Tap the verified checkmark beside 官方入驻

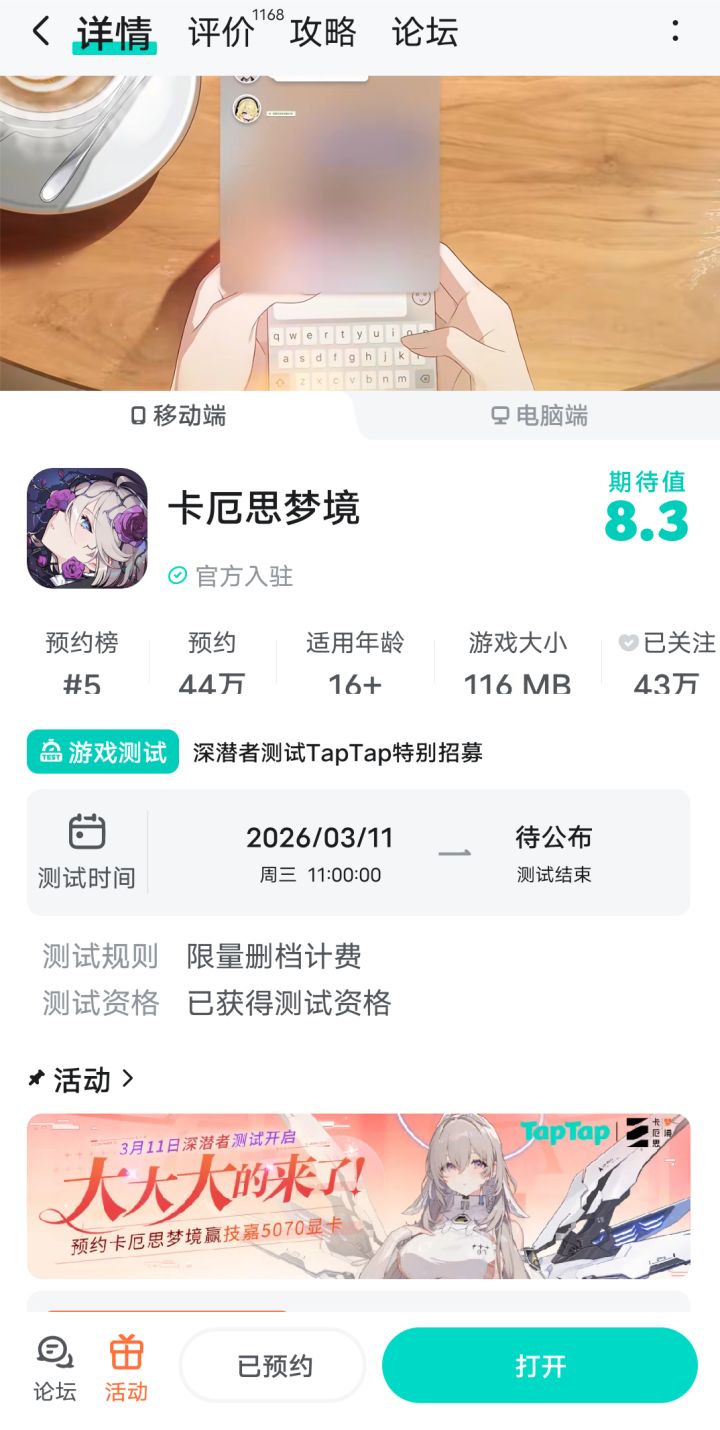(x=177, y=577)
